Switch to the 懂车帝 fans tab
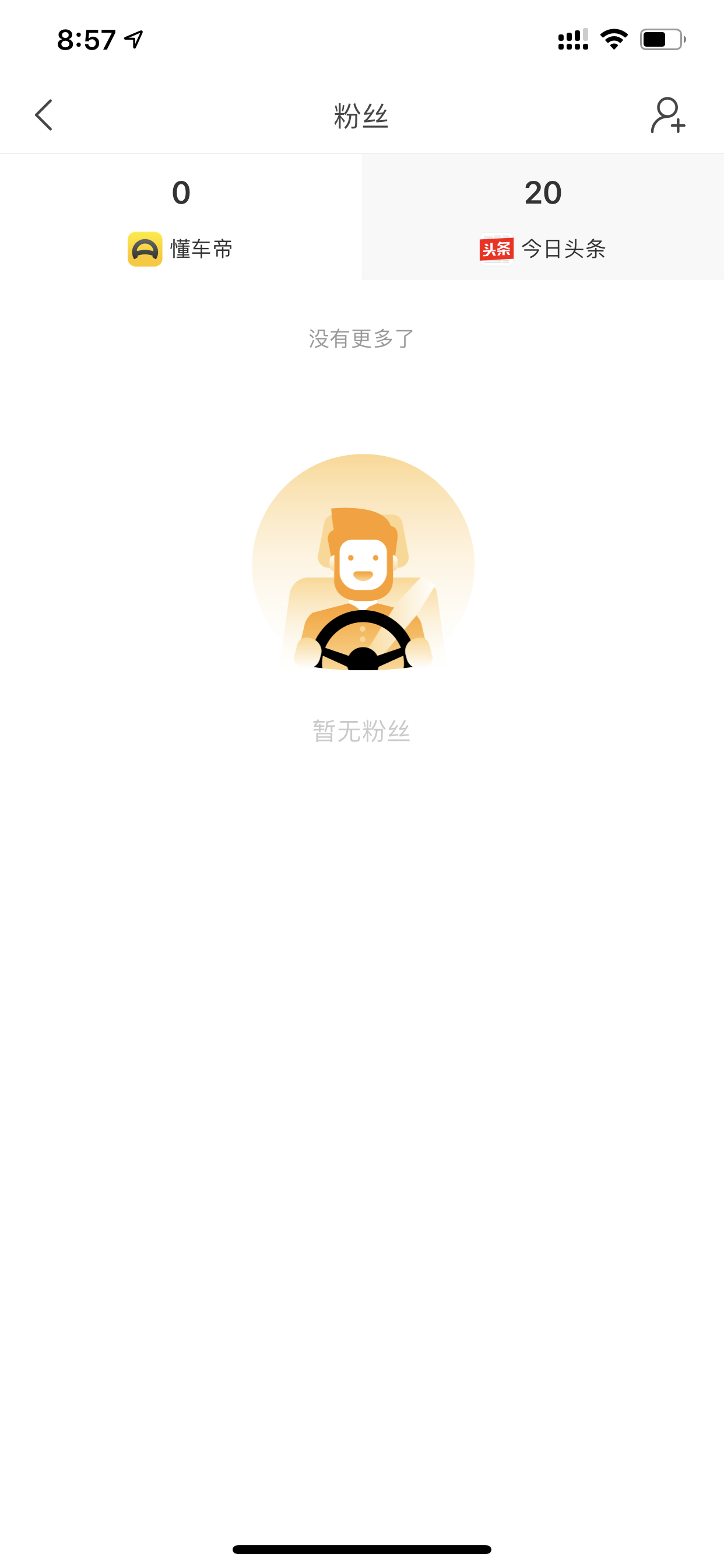Image resolution: width=724 pixels, height=1568 pixels. pyautogui.click(x=181, y=218)
